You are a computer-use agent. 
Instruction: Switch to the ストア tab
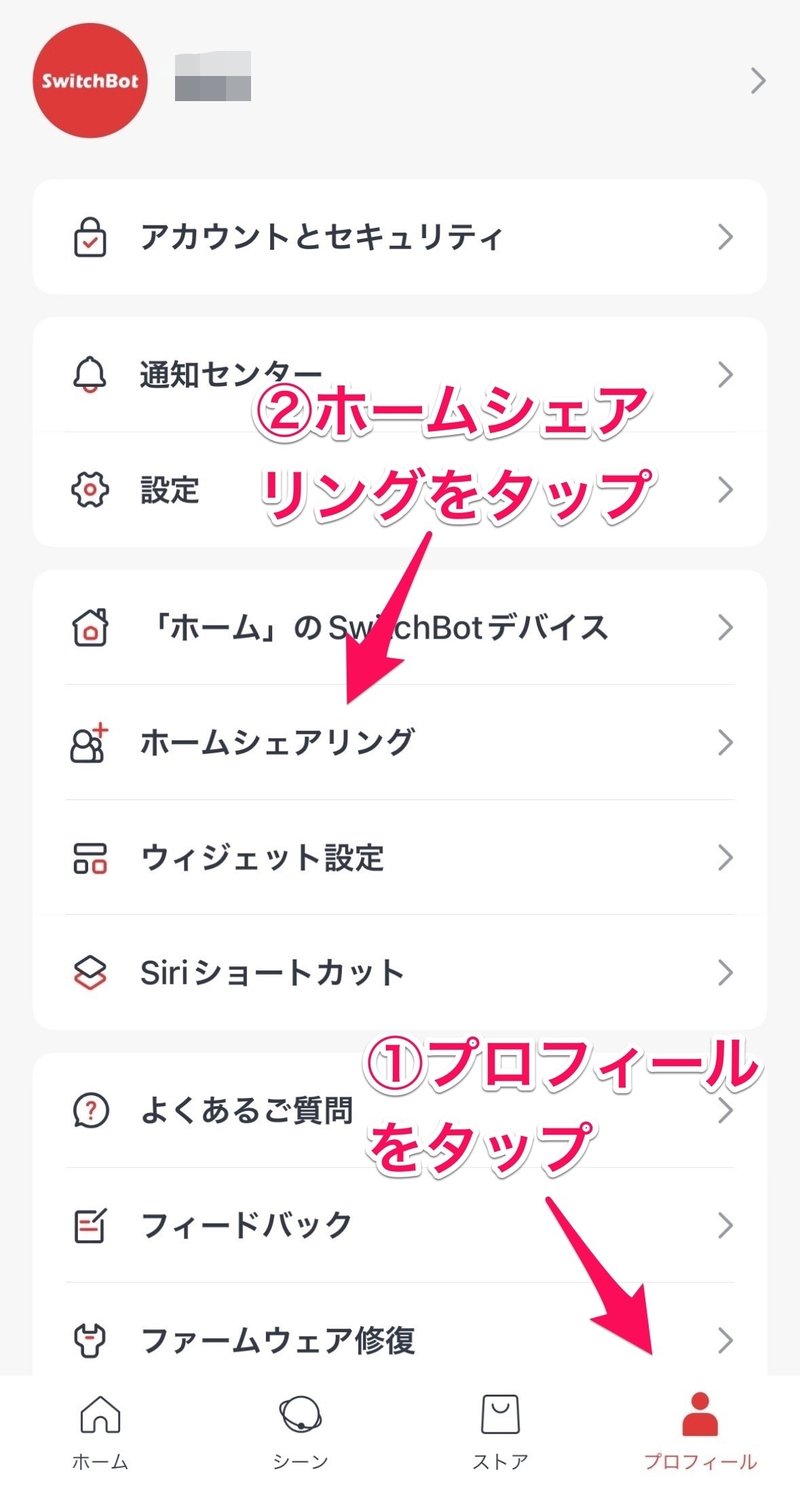coord(500,1432)
